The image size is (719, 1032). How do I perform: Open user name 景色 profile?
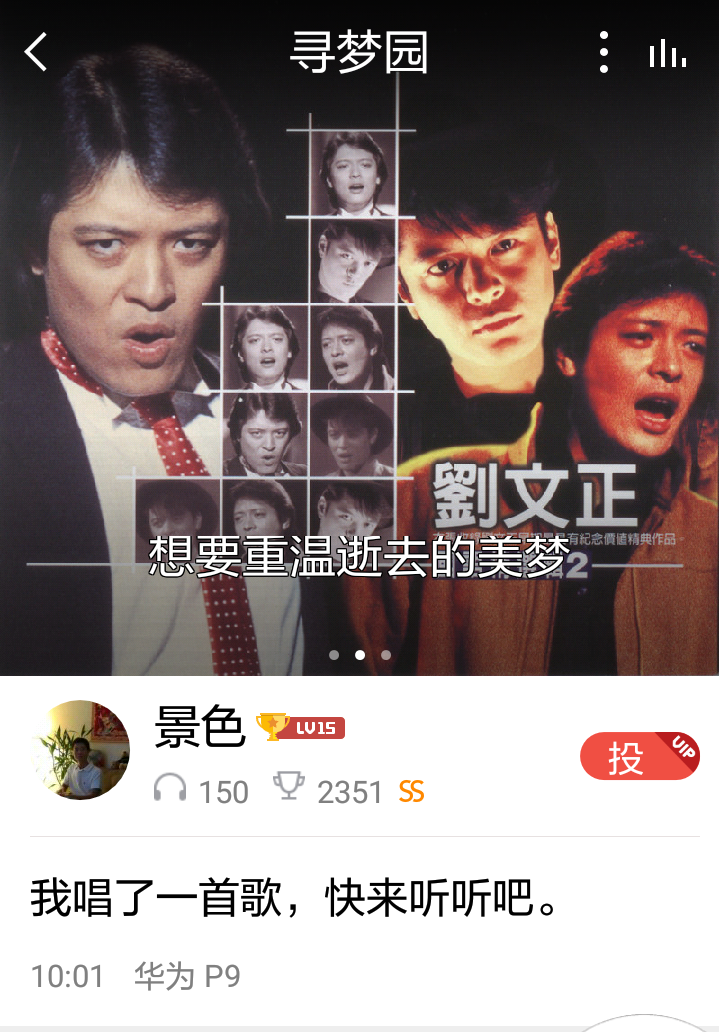[200, 727]
